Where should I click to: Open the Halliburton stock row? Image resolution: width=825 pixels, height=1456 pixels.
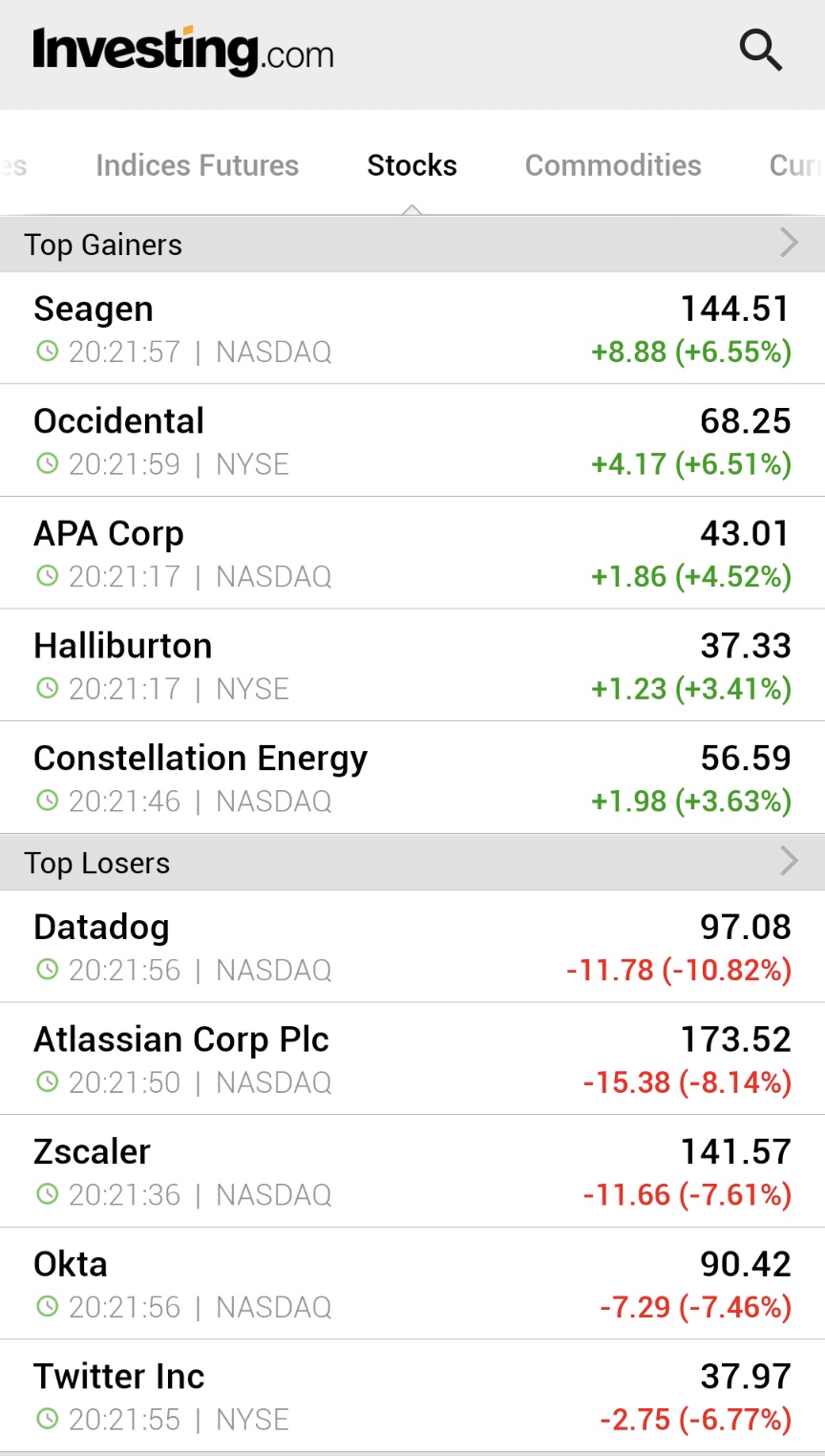[x=412, y=665]
